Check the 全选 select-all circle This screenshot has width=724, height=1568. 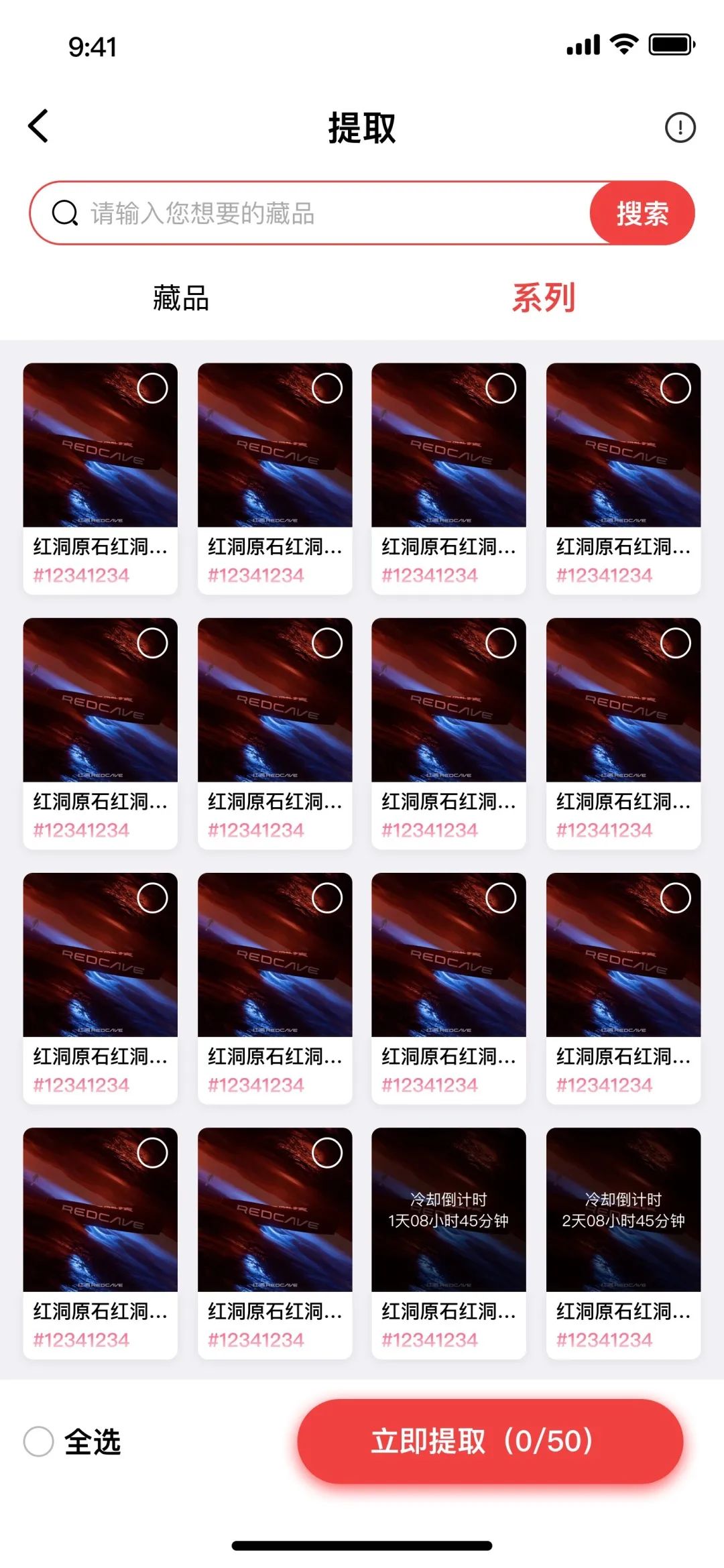coord(39,1441)
